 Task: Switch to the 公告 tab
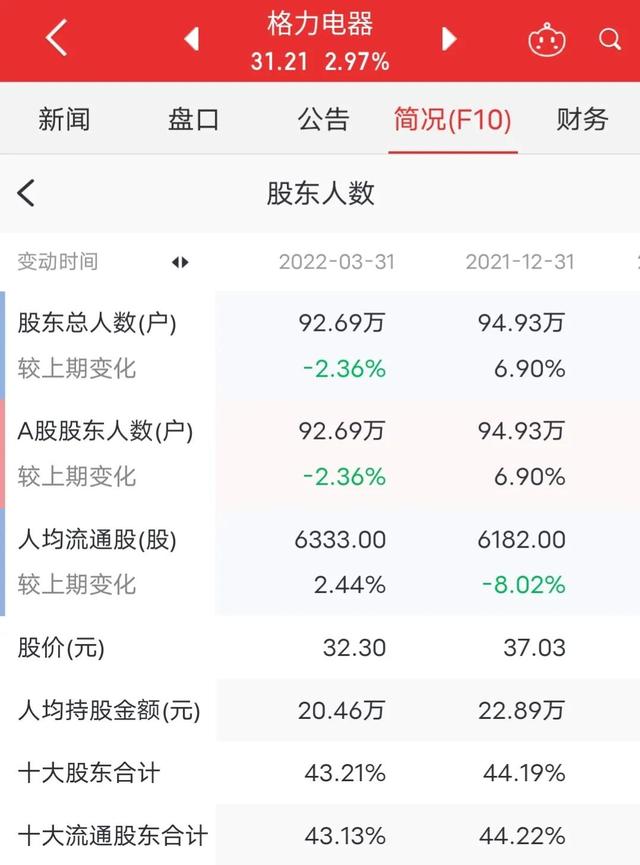(323, 120)
